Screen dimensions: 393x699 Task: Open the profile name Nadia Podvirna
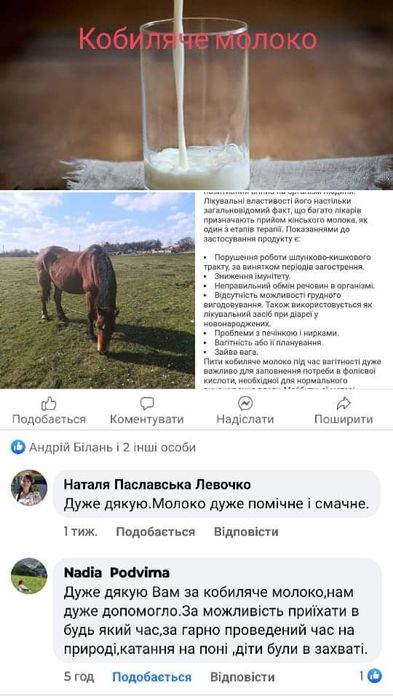click(117, 572)
